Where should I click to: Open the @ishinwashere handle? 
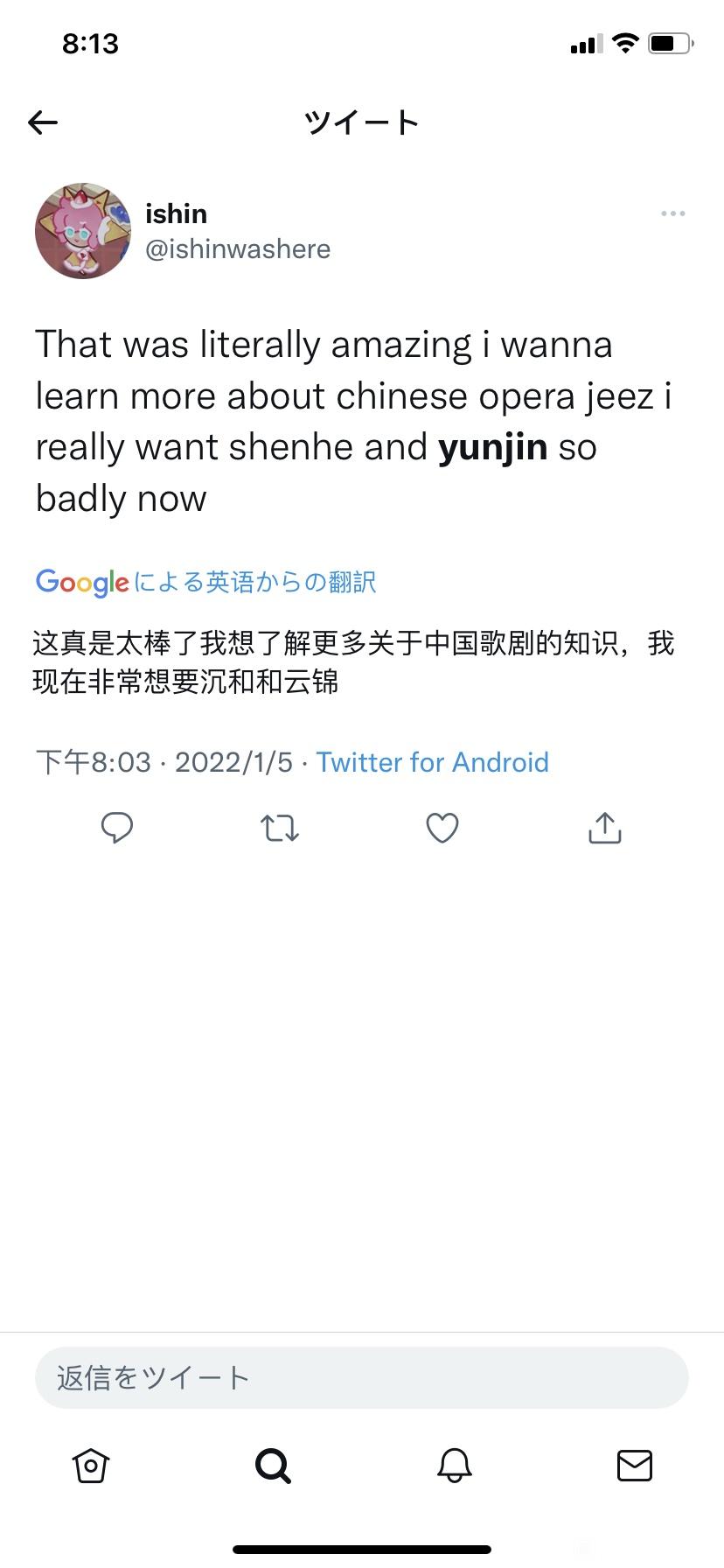click(x=238, y=249)
